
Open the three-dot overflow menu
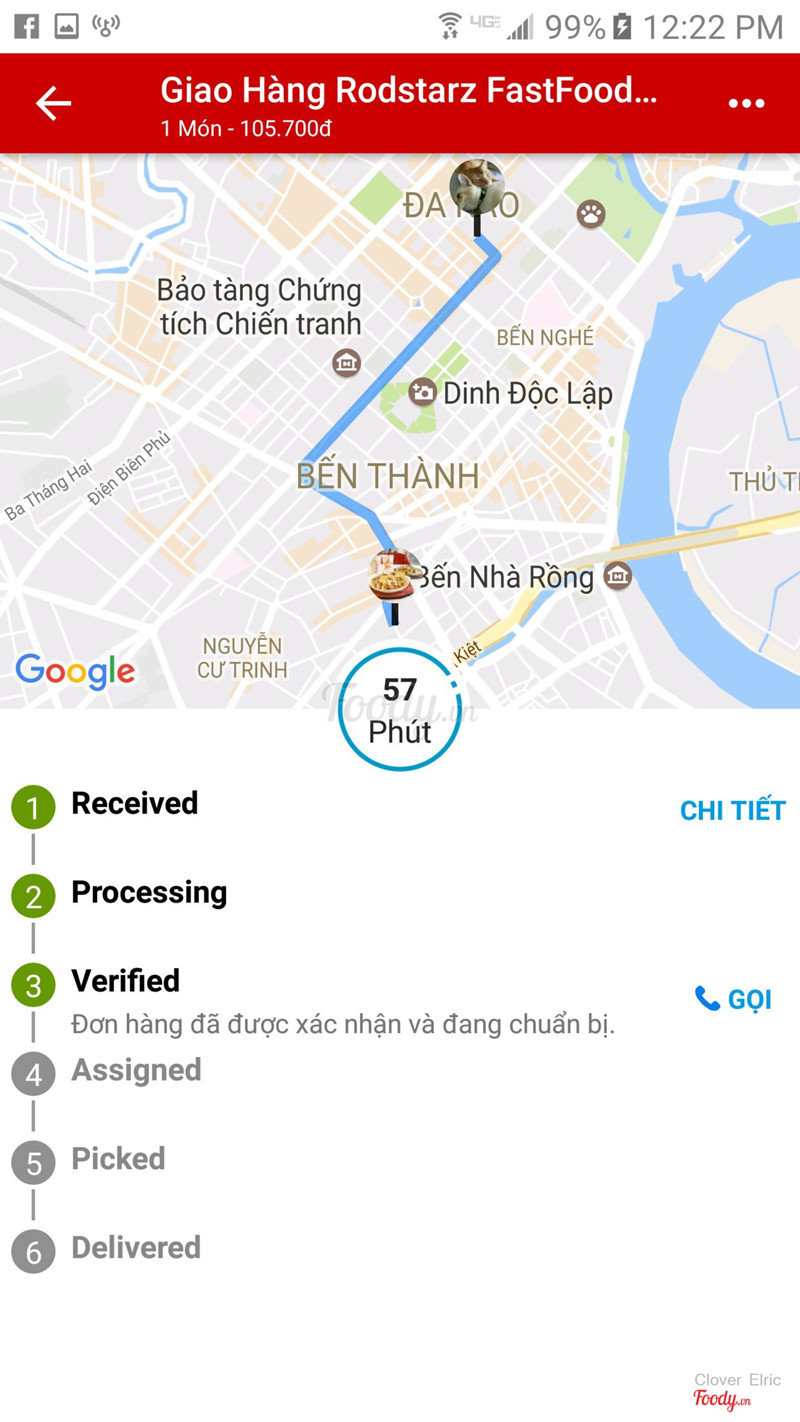pos(746,104)
